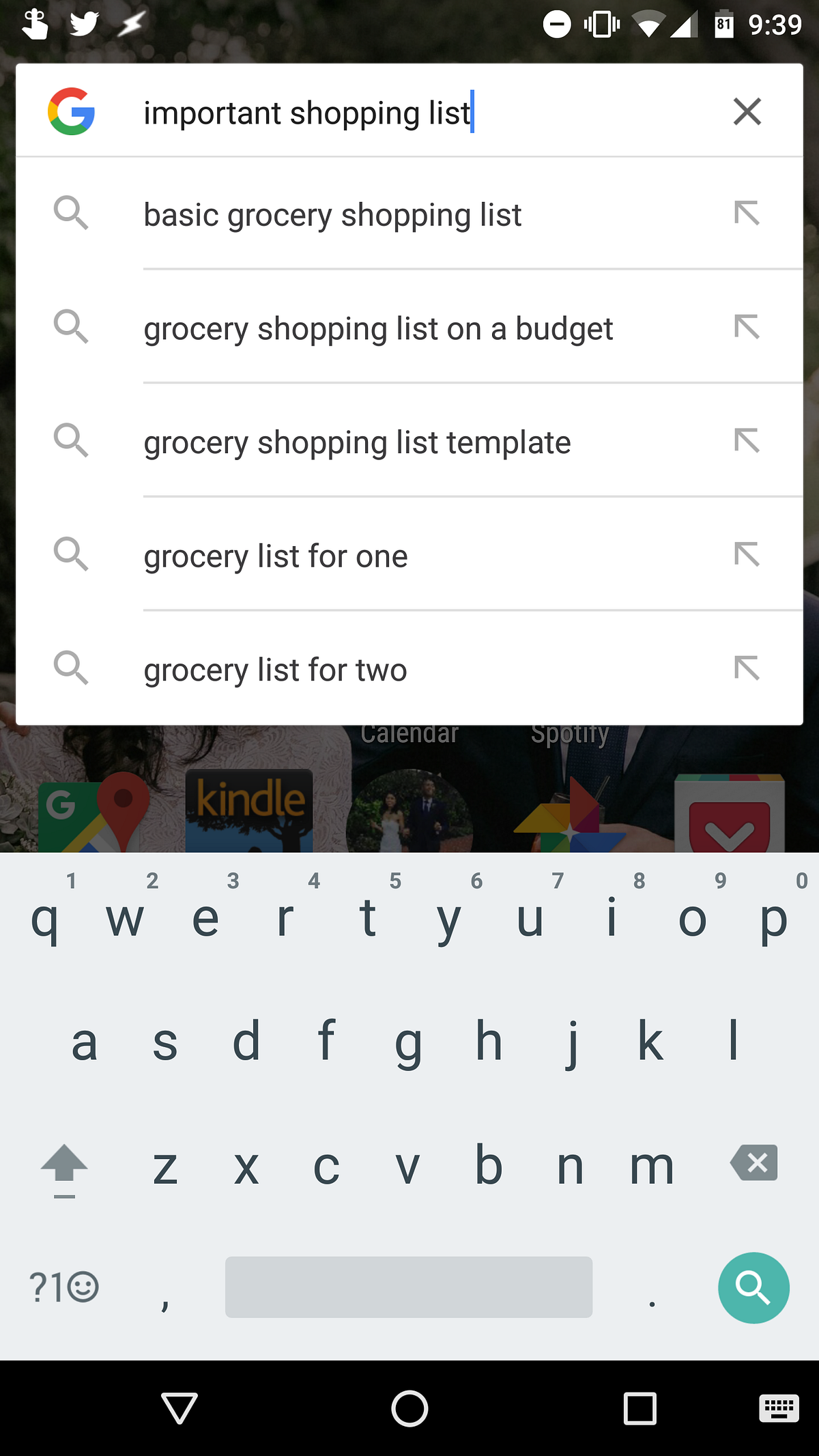Pick the 'grocery list for two' suggestion
The height and width of the screenshot is (1456, 819).
click(276, 670)
